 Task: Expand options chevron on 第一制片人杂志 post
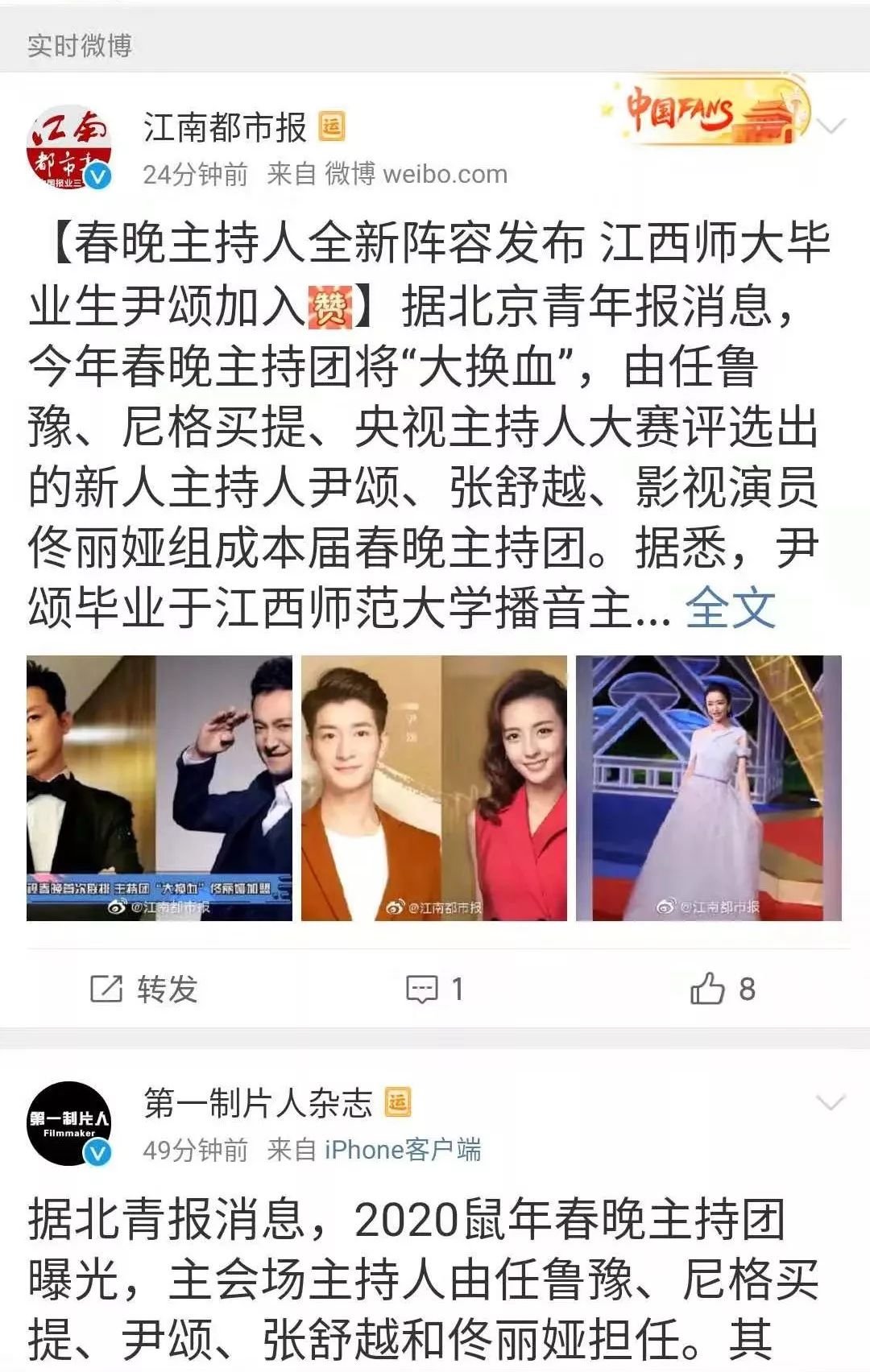831,1102
